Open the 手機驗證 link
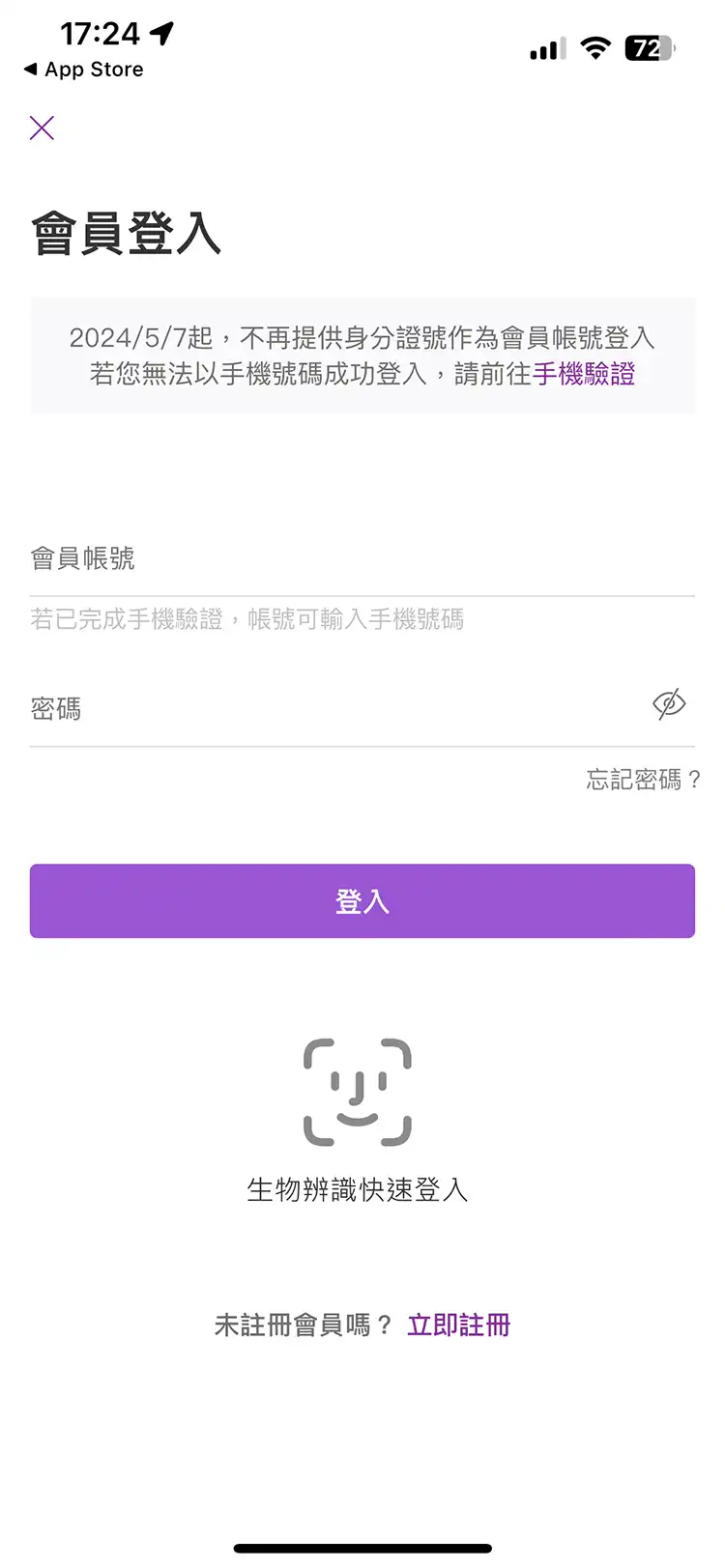This screenshot has width=725, height=1568. (x=584, y=374)
